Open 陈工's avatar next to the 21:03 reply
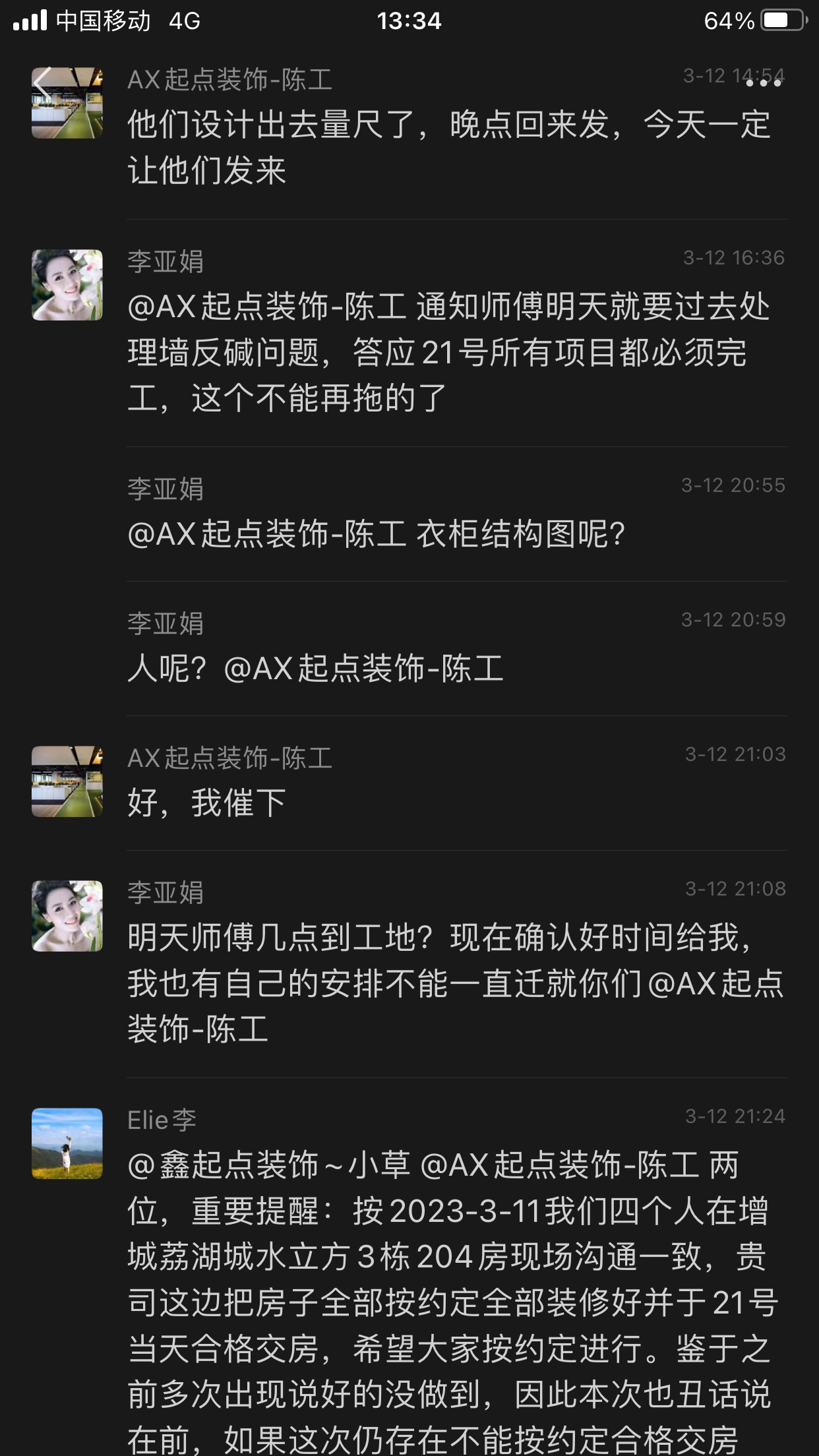Screen dimensions: 819x1456 (67, 781)
